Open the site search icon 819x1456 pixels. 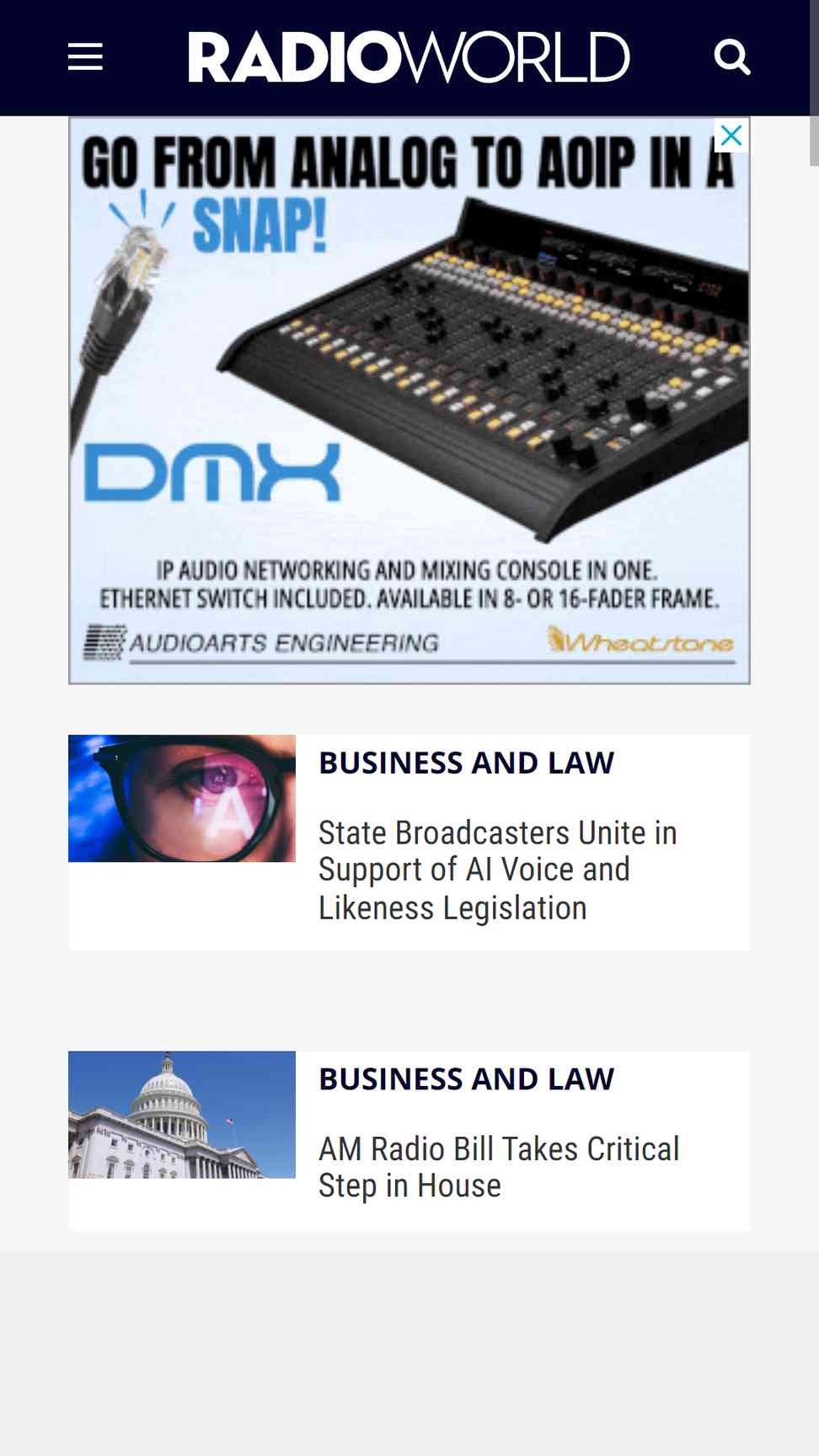tap(731, 57)
